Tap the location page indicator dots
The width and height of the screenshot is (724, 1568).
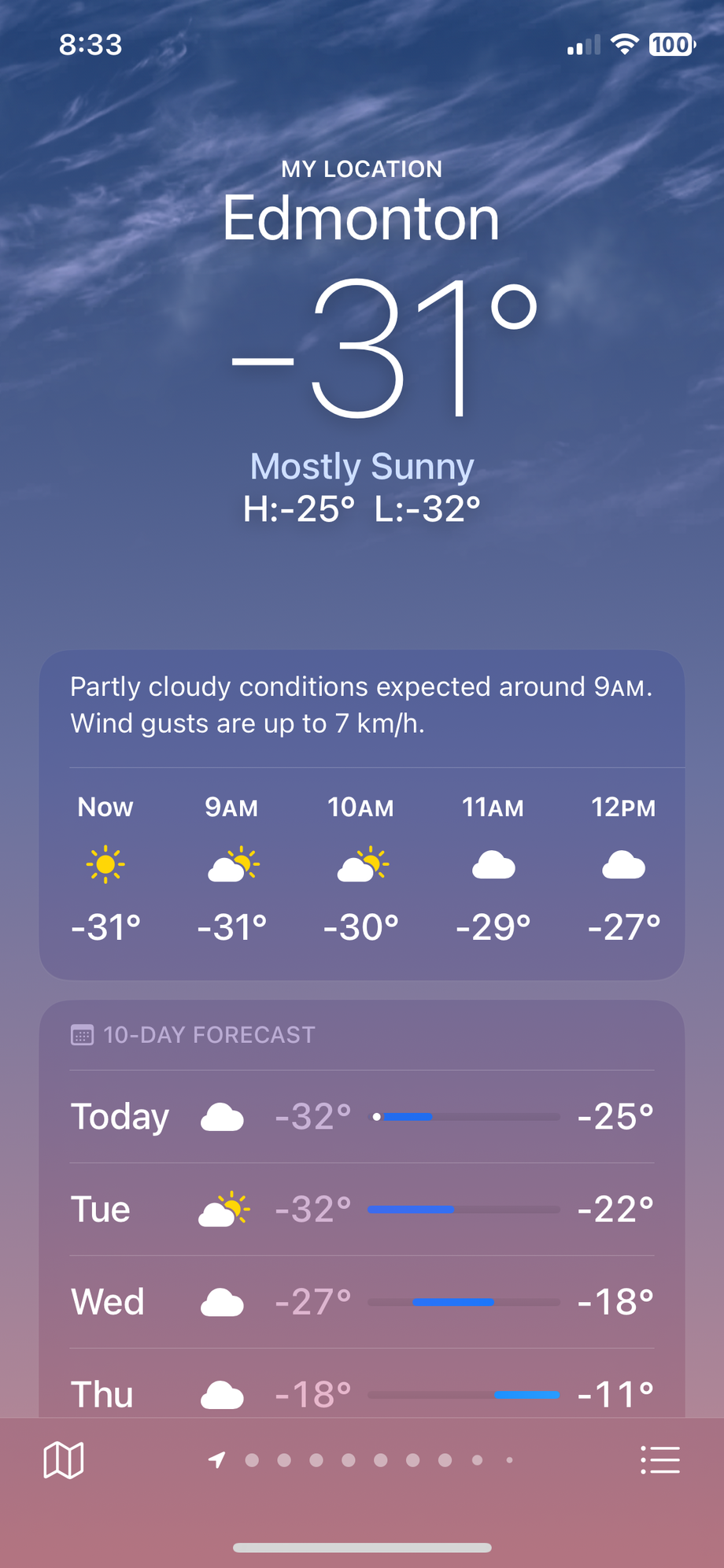tap(364, 1460)
